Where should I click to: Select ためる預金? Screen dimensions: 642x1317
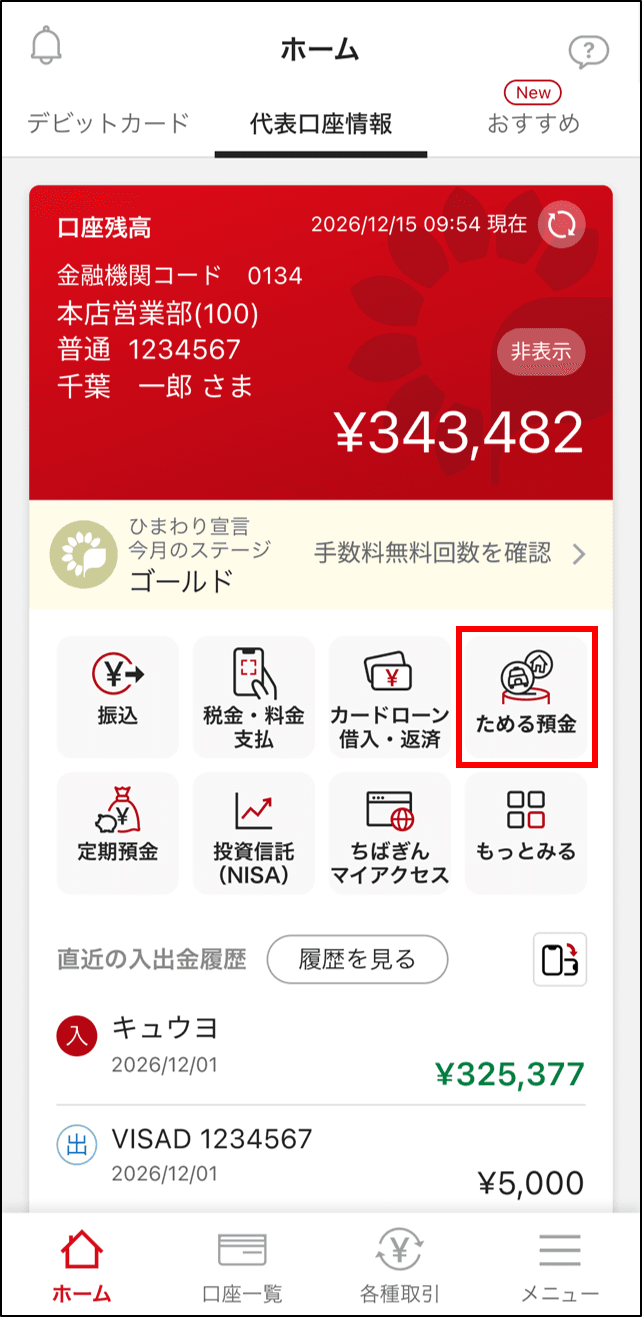tap(526, 697)
